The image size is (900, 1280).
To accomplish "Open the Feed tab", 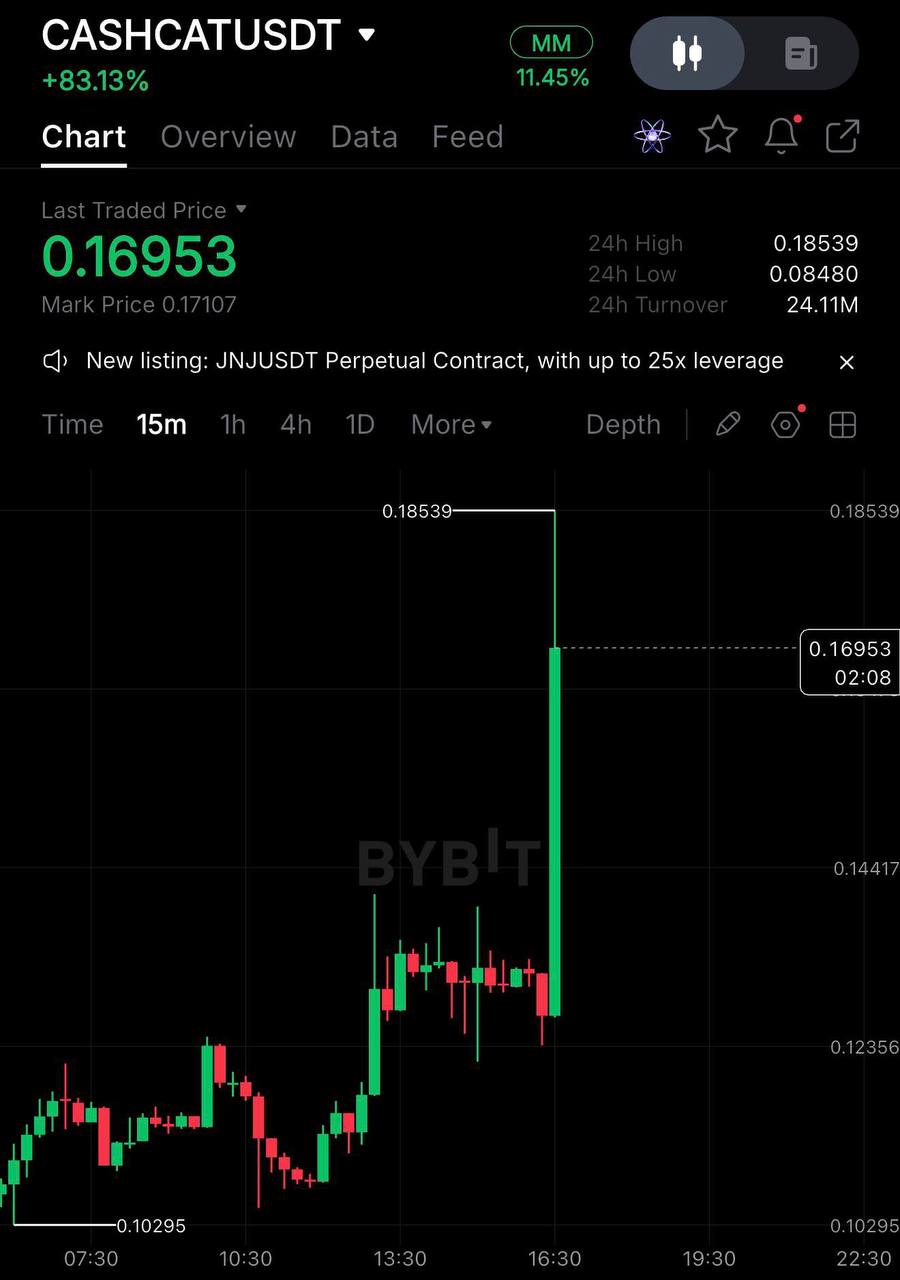I will tap(467, 137).
